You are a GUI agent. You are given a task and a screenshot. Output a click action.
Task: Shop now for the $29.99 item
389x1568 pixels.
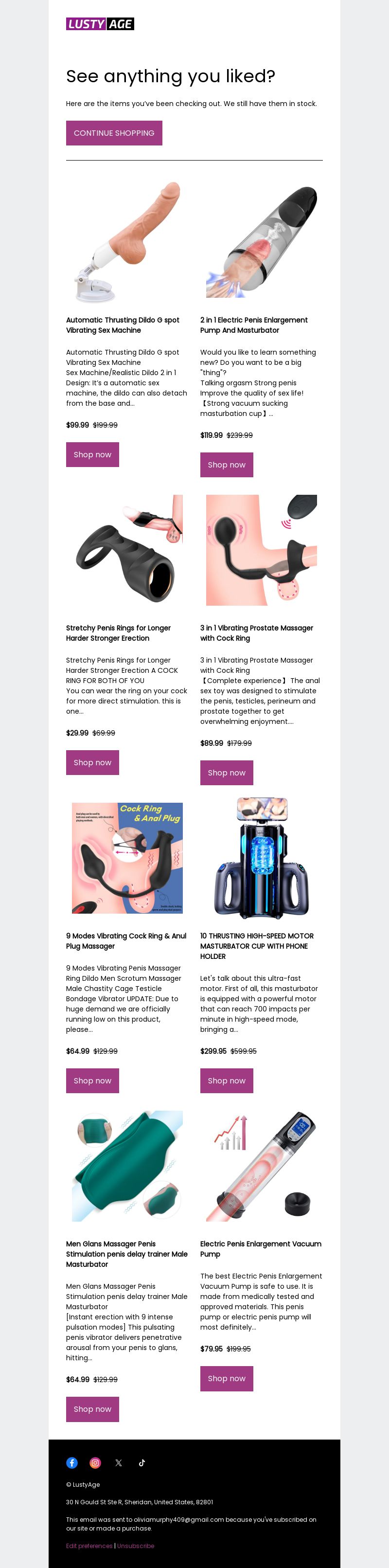pyautogui.click(x=92, y=762)
